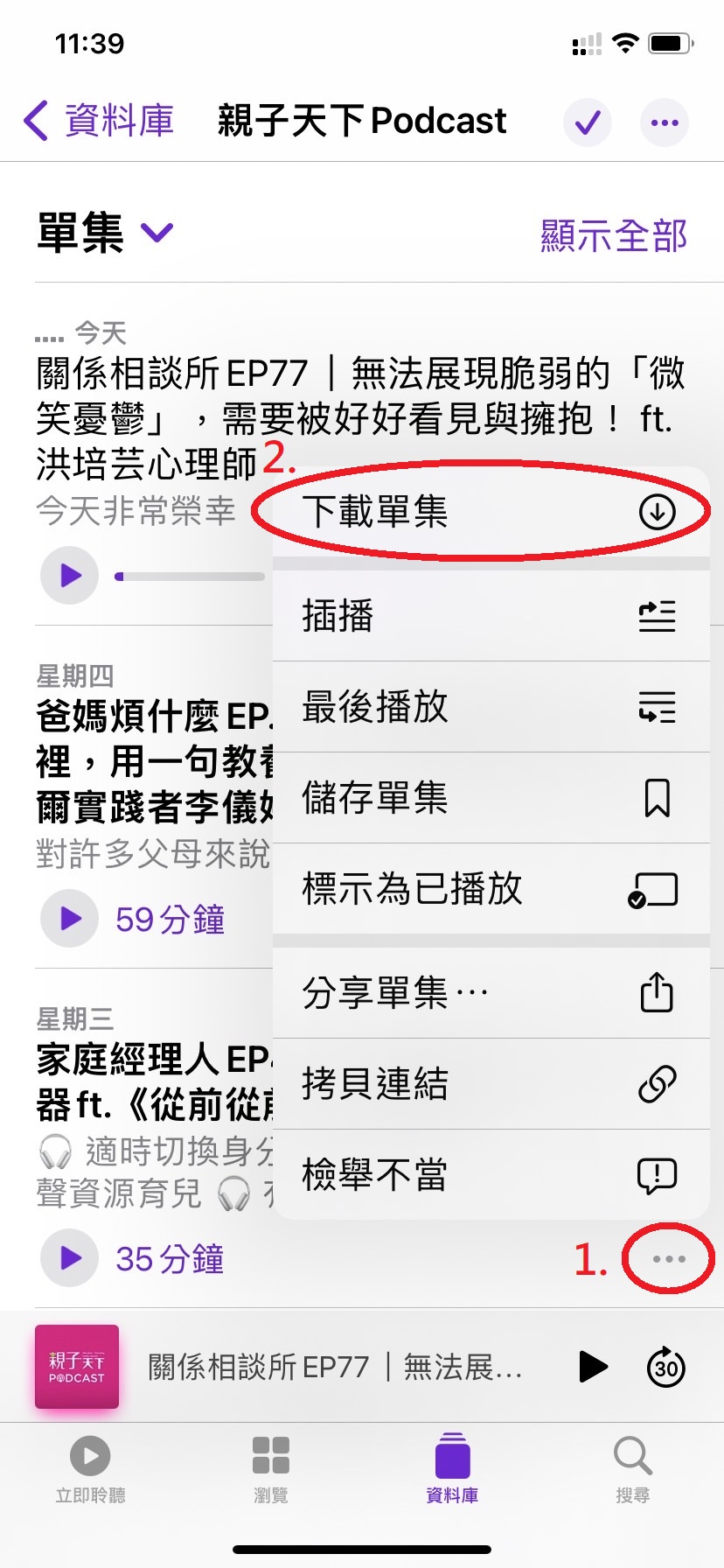
Task: Switch to the 瀏覽 tab
Action: point(270,1469)
